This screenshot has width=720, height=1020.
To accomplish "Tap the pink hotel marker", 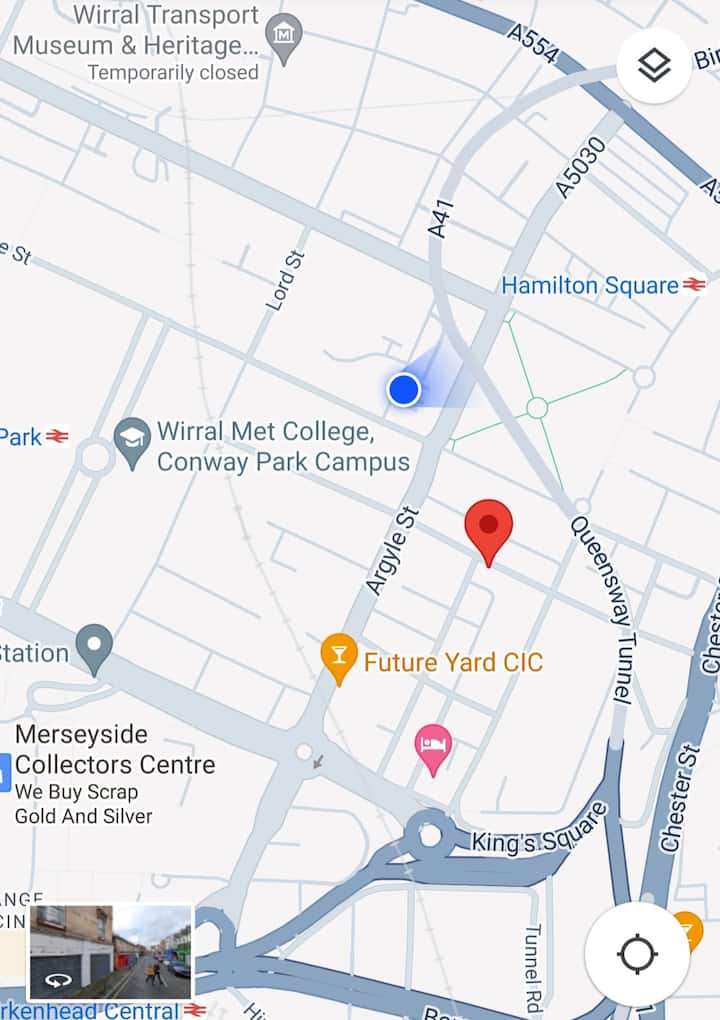I will [x=433, y=748].
